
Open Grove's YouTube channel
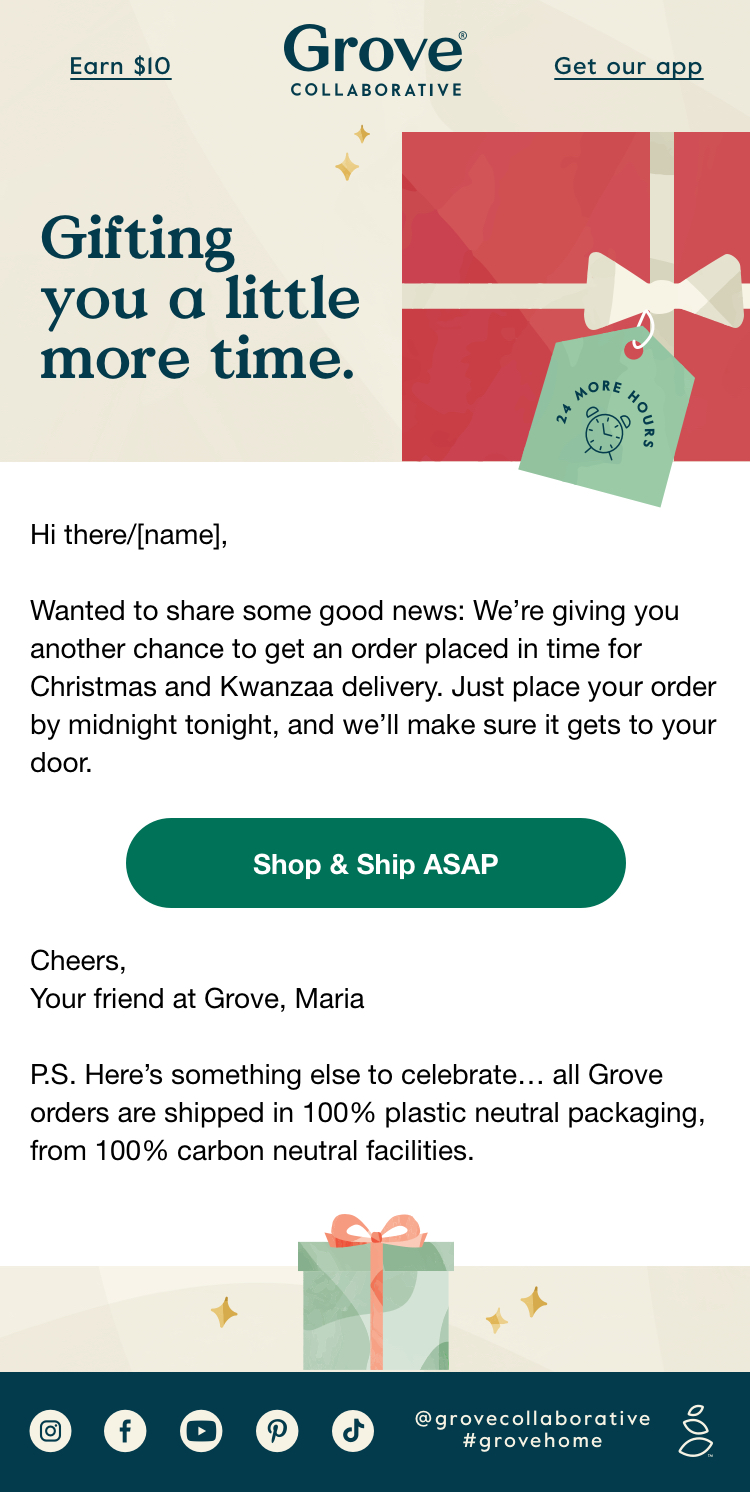point(201,1431)
